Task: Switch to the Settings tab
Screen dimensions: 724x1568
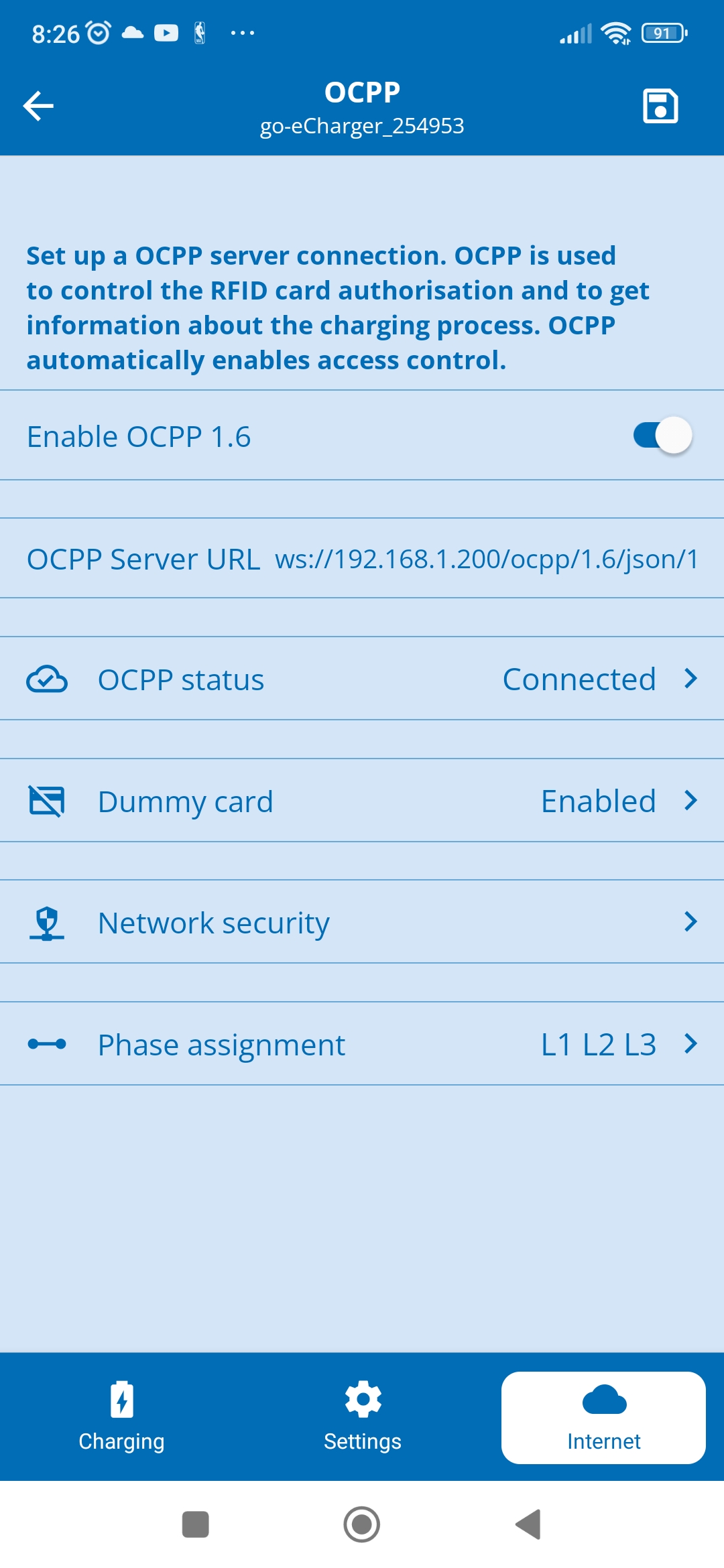Action: [x=363, y=1417]
